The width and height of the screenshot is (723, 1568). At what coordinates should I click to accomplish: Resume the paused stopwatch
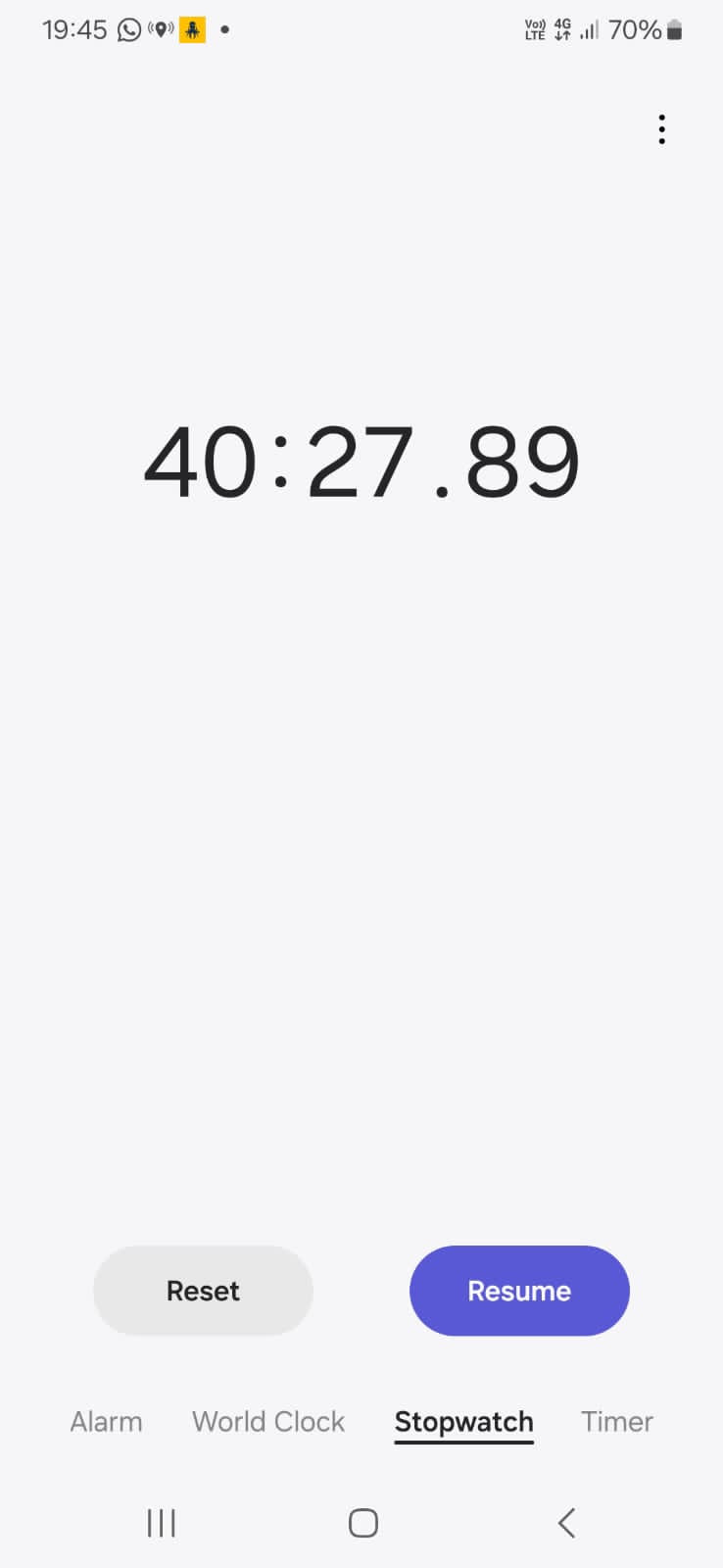pos(519,1291)
